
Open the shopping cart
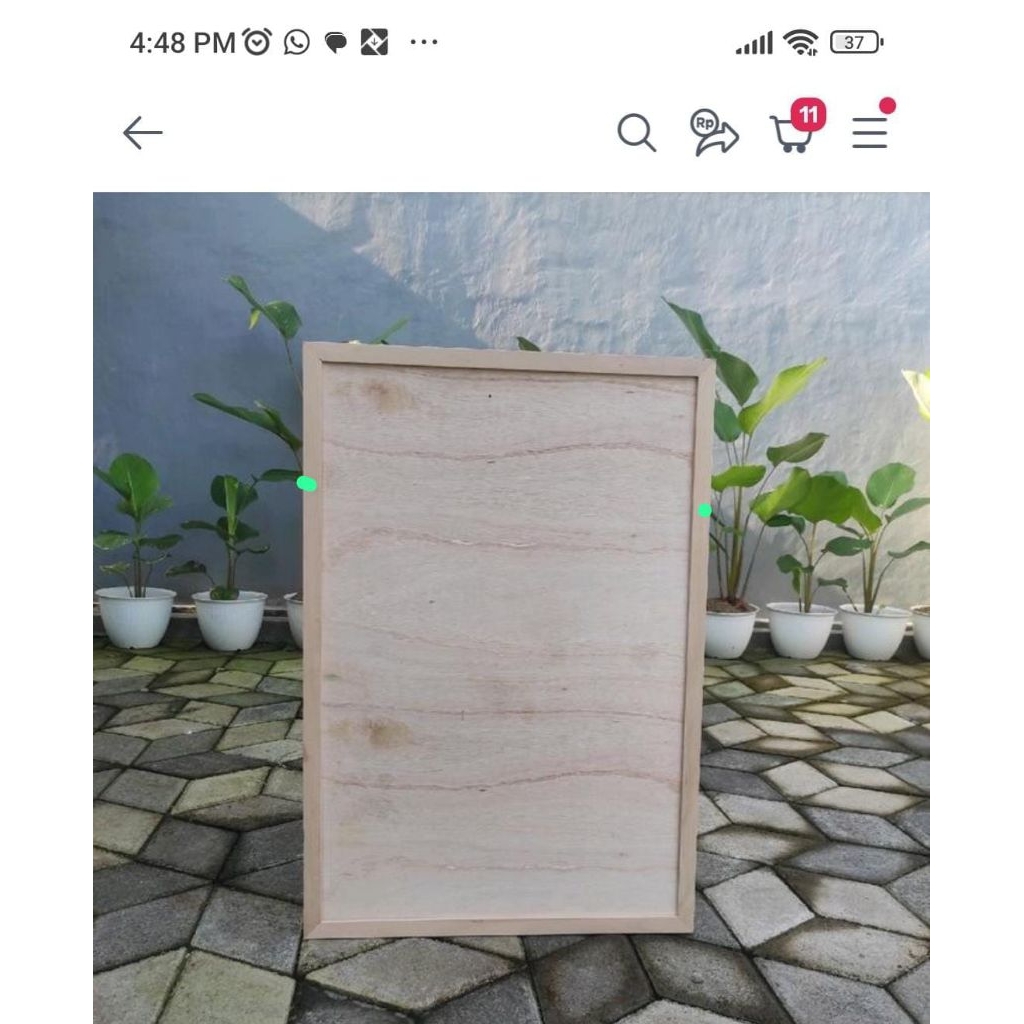pos(791,134)
